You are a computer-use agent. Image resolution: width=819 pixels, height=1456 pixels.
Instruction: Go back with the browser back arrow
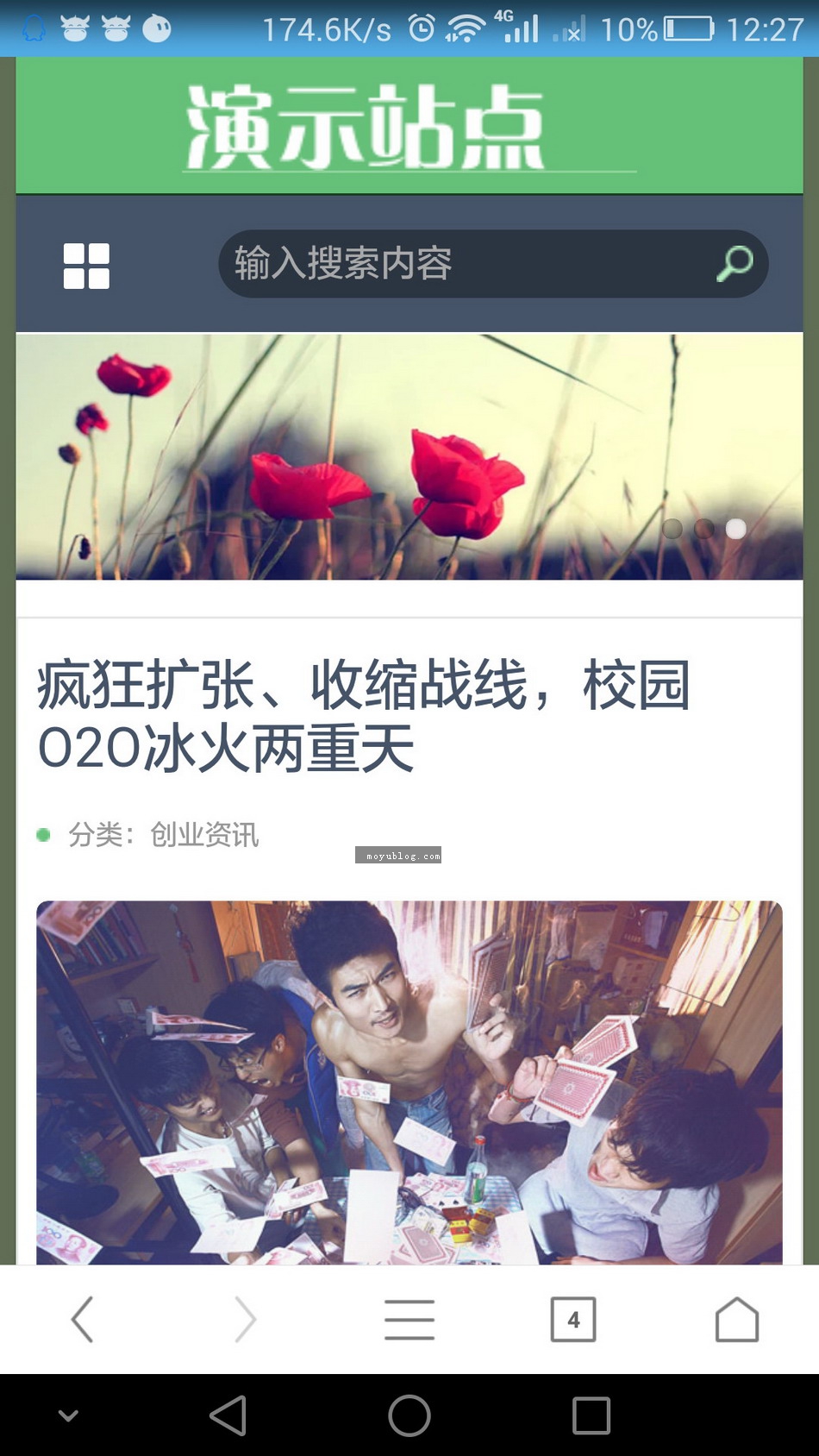coord(82,1320)
